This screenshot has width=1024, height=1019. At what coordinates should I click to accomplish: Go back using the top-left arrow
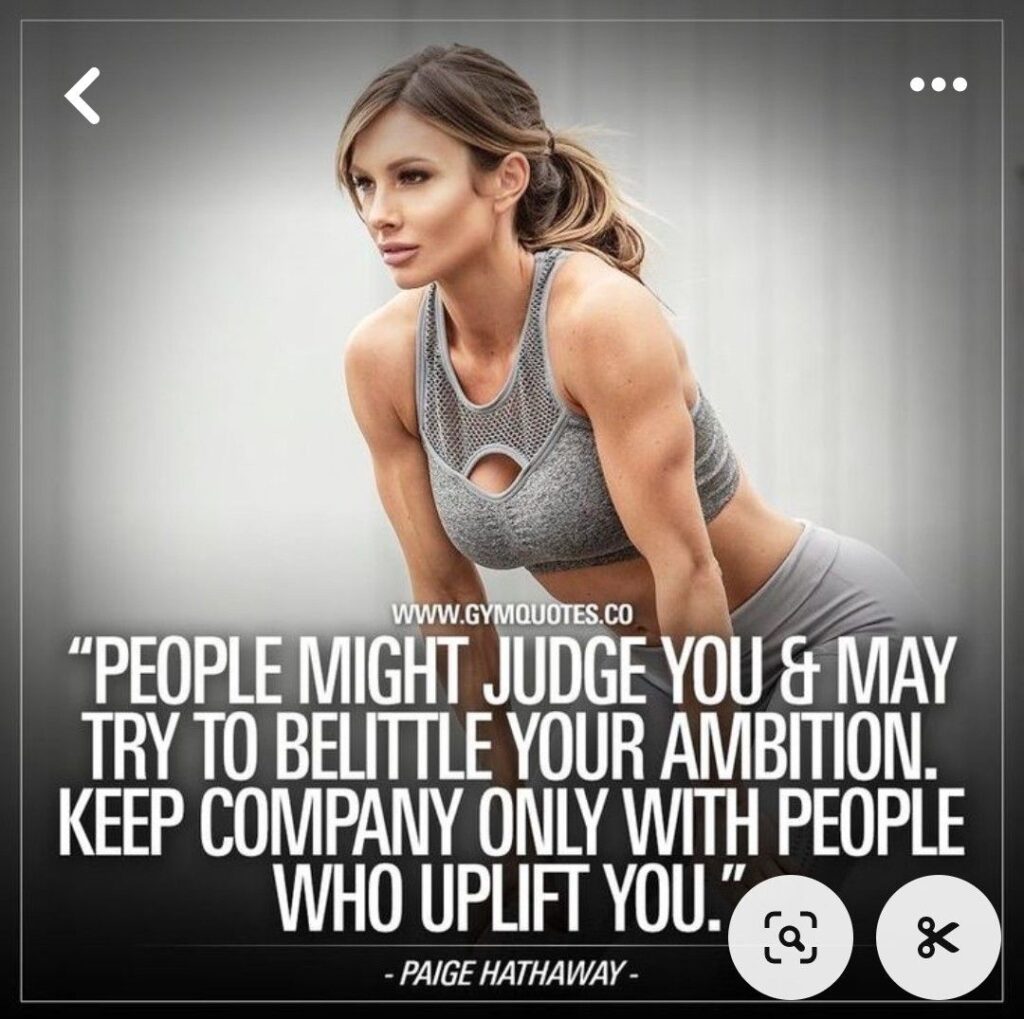[x=83, y=98]
